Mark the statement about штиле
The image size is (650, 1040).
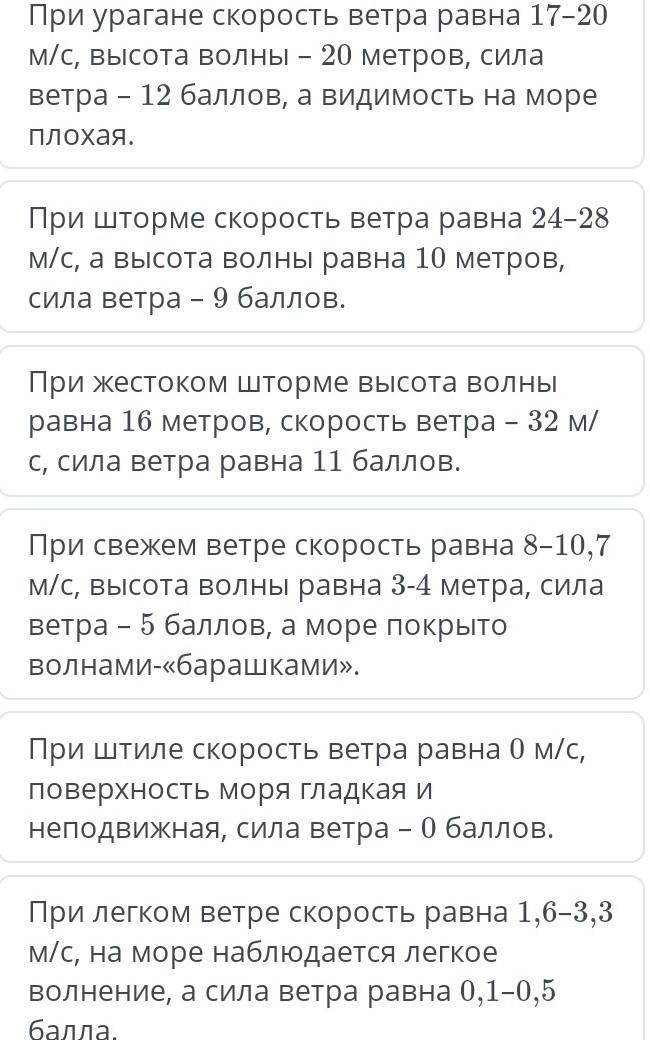(x=322, y=787)
